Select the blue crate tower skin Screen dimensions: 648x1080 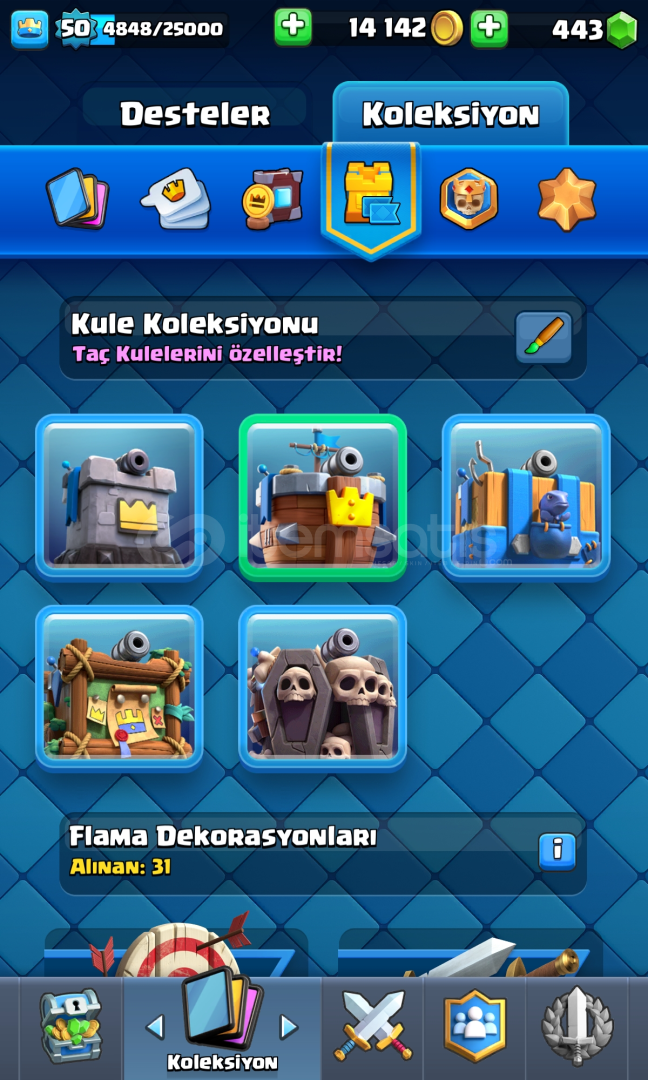coord(526,497)
